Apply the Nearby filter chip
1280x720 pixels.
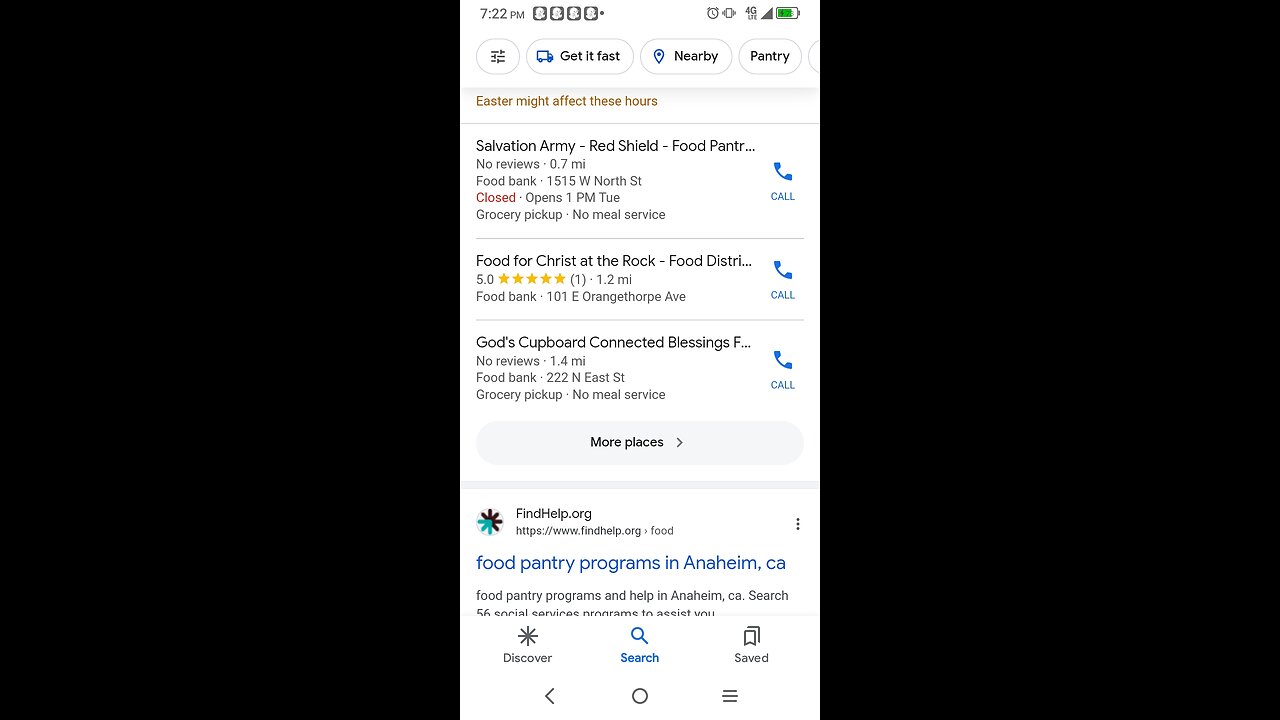pos(685,56)
